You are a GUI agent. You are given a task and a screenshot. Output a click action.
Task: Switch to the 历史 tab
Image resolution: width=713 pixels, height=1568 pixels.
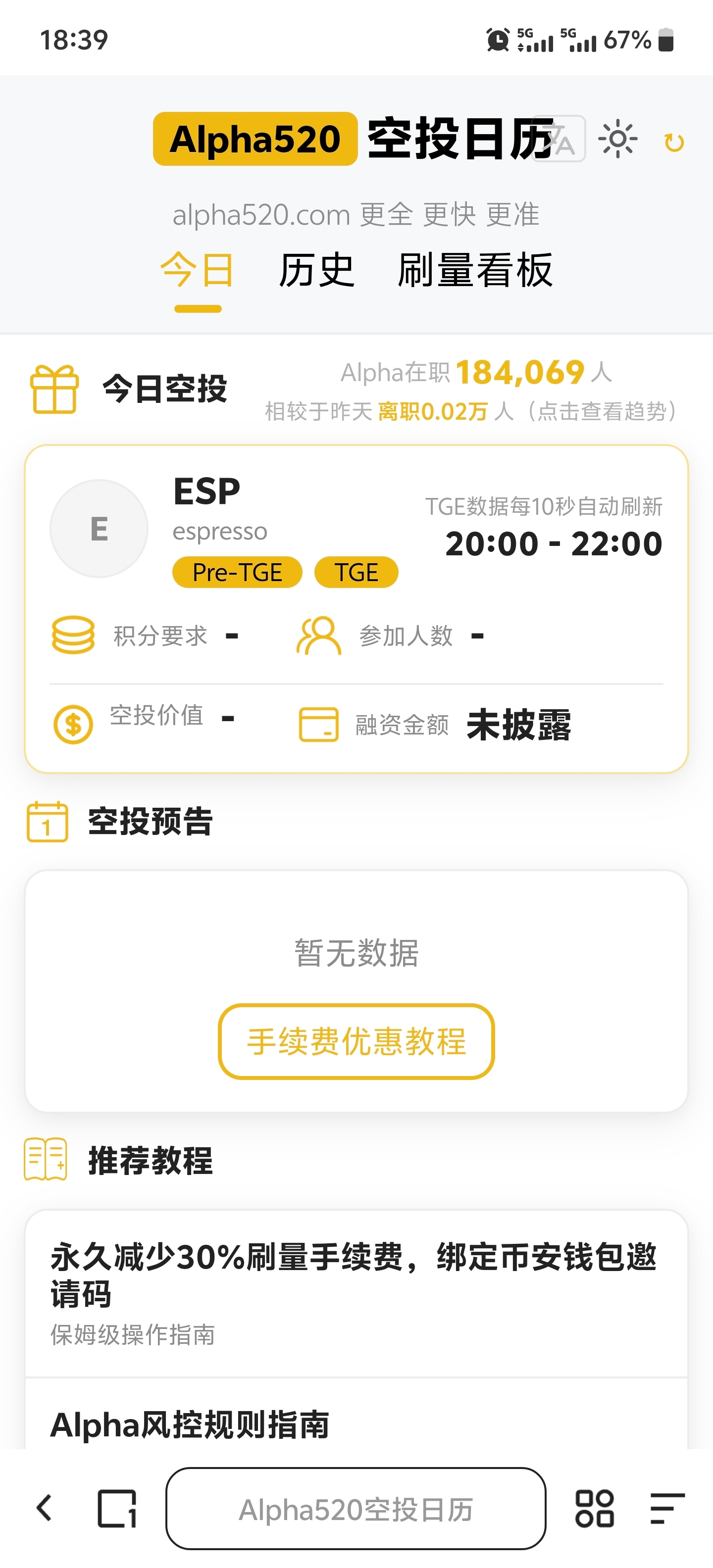point(316,270)
